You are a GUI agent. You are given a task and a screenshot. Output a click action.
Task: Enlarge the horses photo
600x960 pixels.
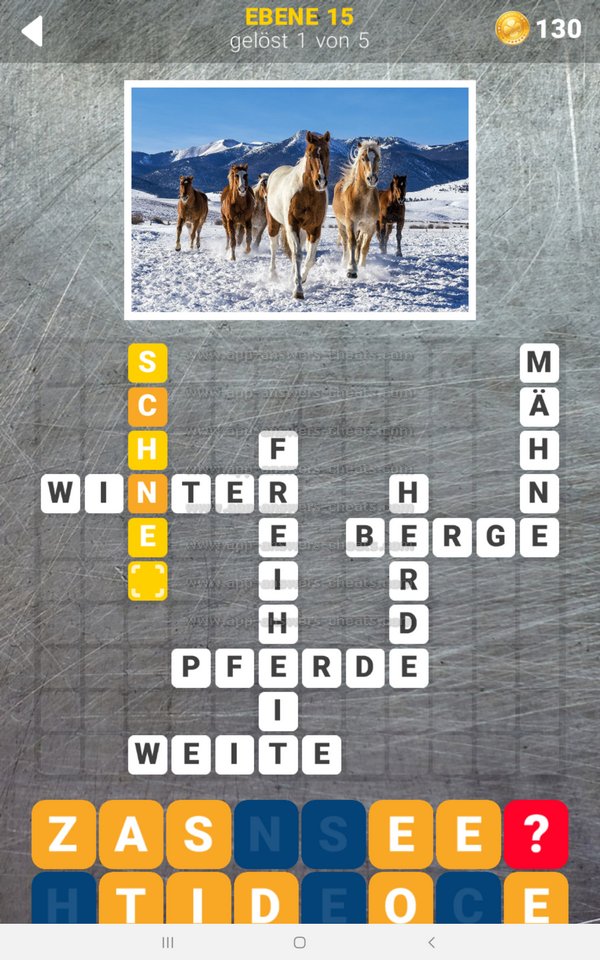pos(300,199)
